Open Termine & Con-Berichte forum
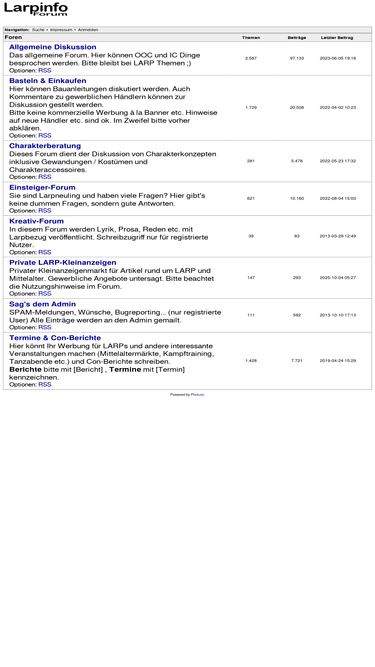The width and height of the screenshot is (375, 667). coord(55,338)
